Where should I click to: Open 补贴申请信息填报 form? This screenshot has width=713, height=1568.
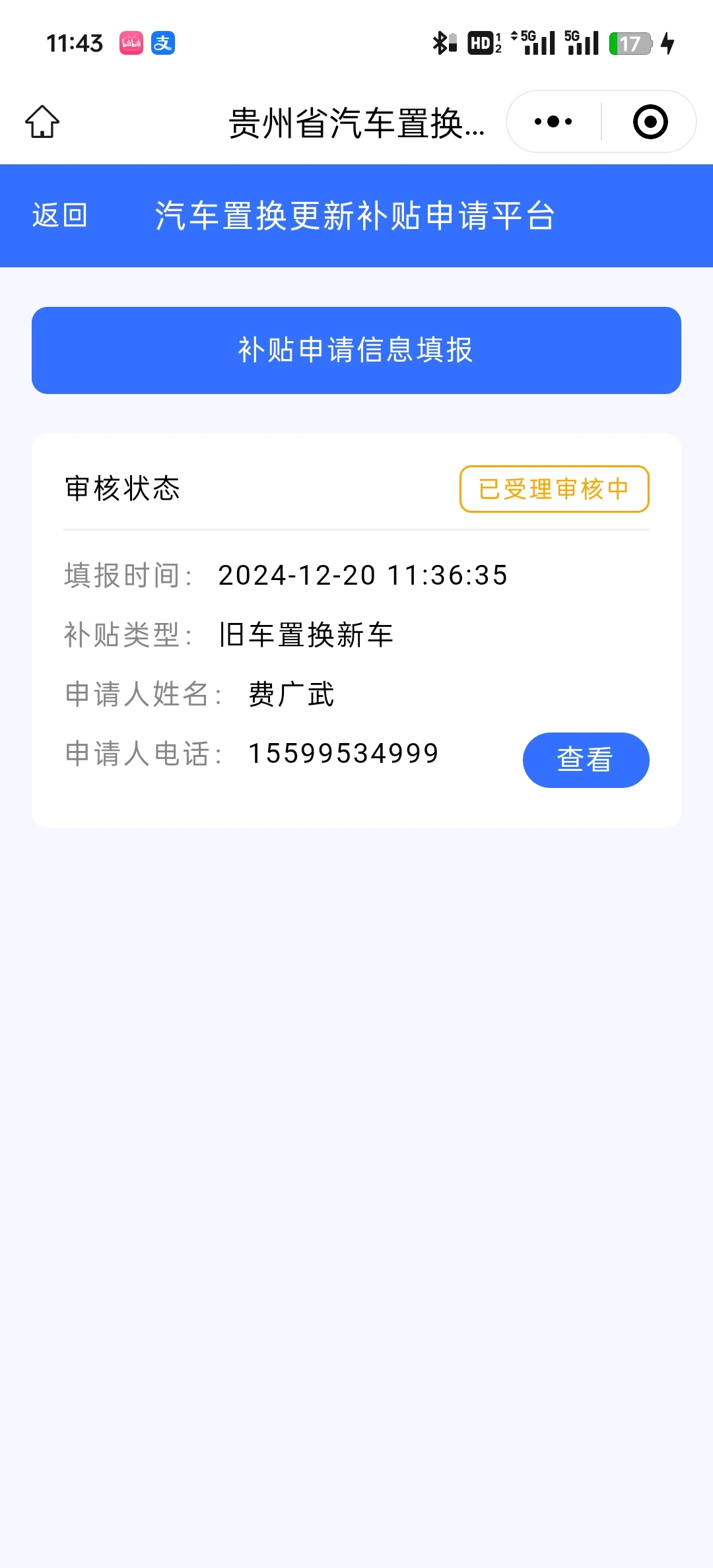click(356, 350)
